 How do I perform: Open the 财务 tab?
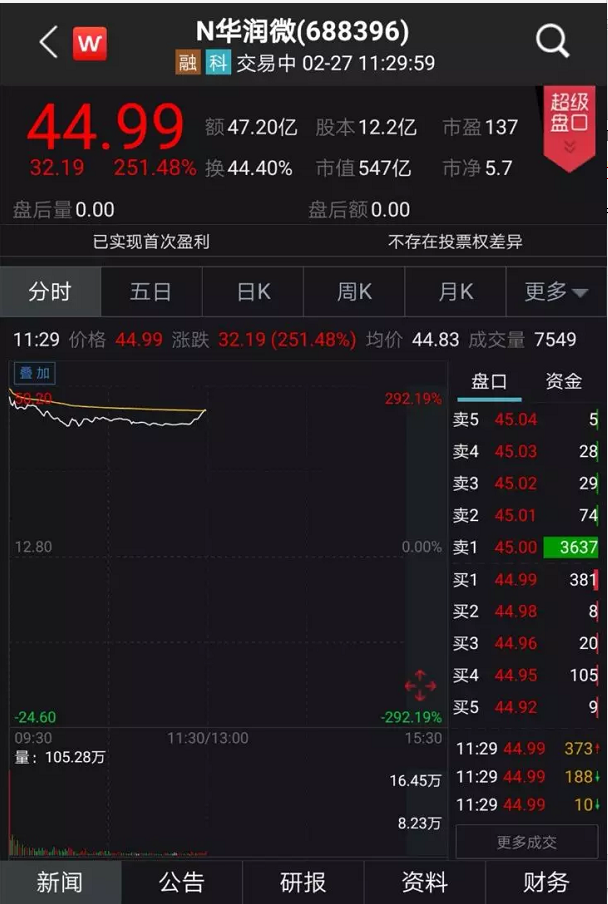coord(546,882)
